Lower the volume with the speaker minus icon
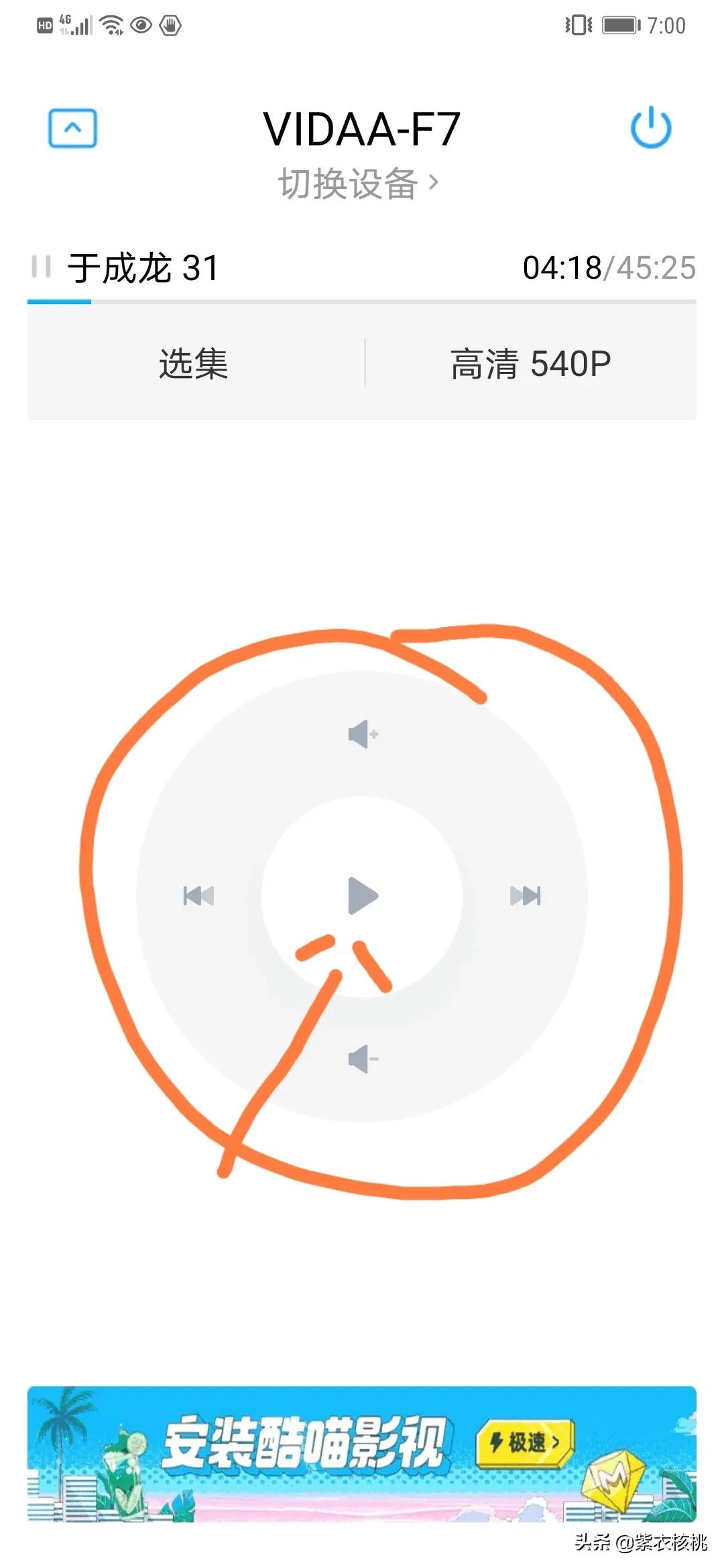724x1568 pixels. (x=363, y=1059)
